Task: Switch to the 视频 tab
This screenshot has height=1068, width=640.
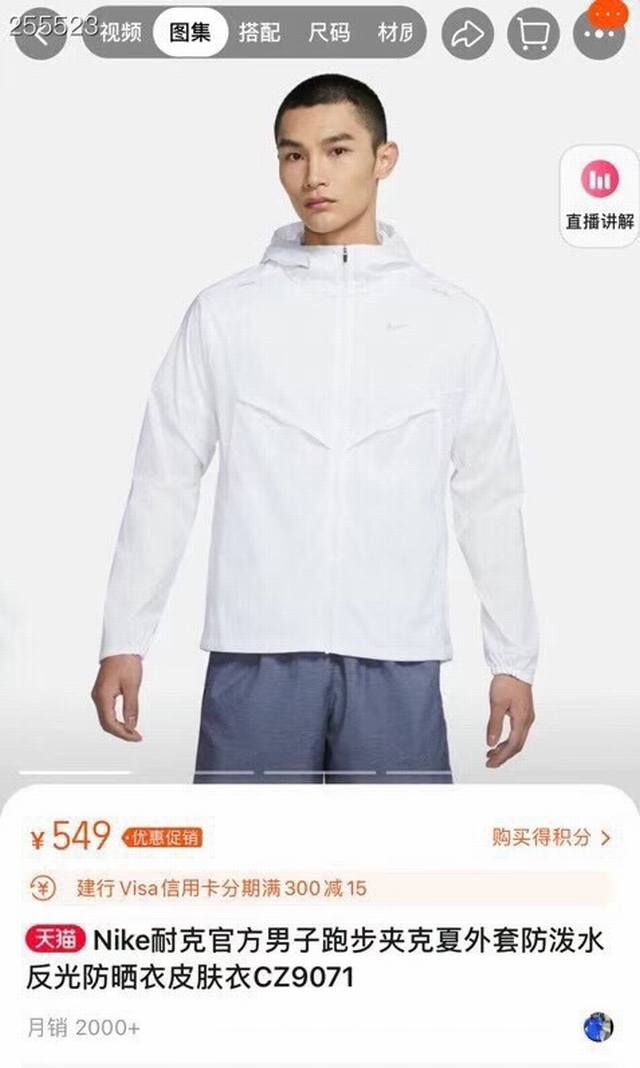Action: [120, 33]
